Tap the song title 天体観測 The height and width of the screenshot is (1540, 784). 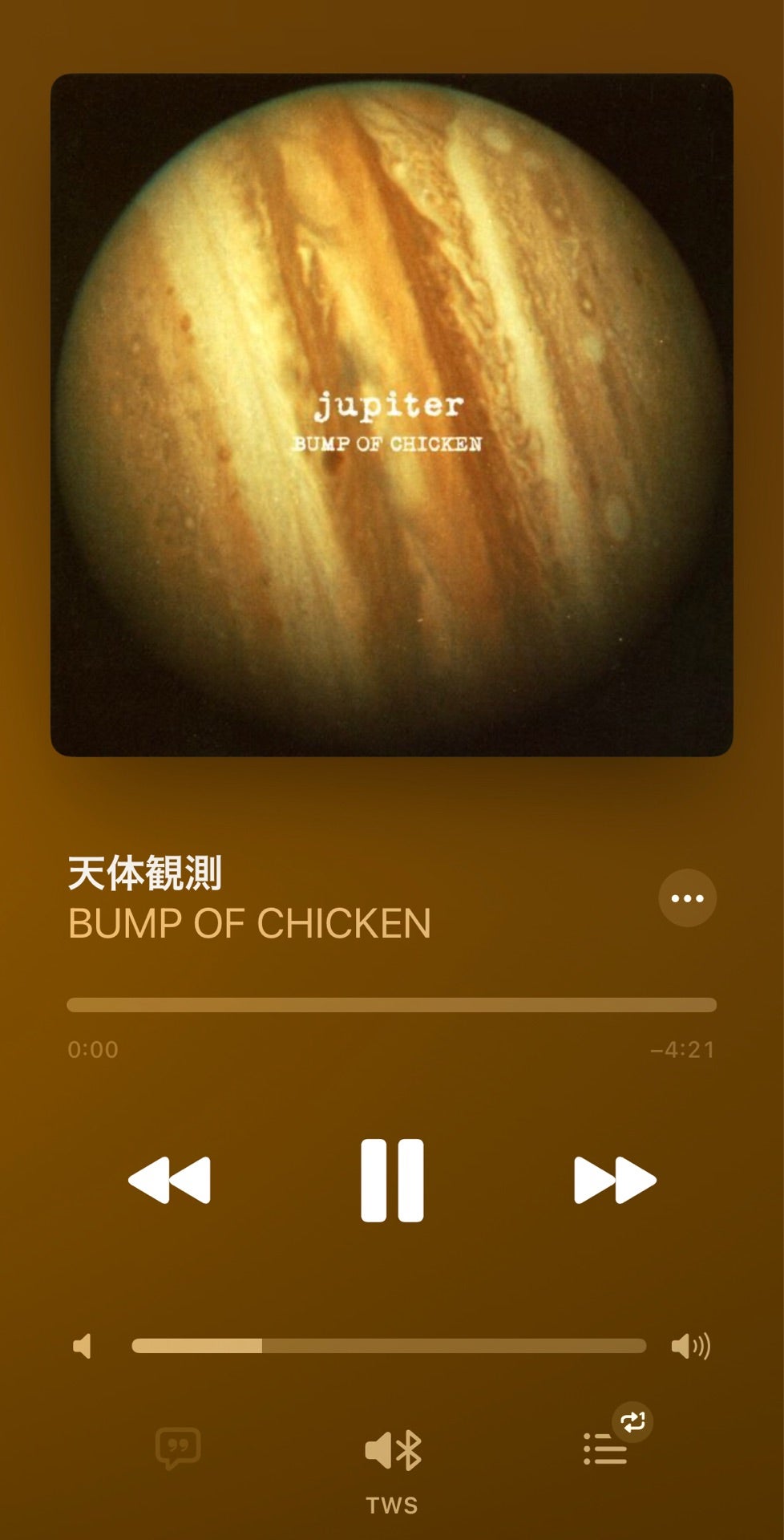145,874
